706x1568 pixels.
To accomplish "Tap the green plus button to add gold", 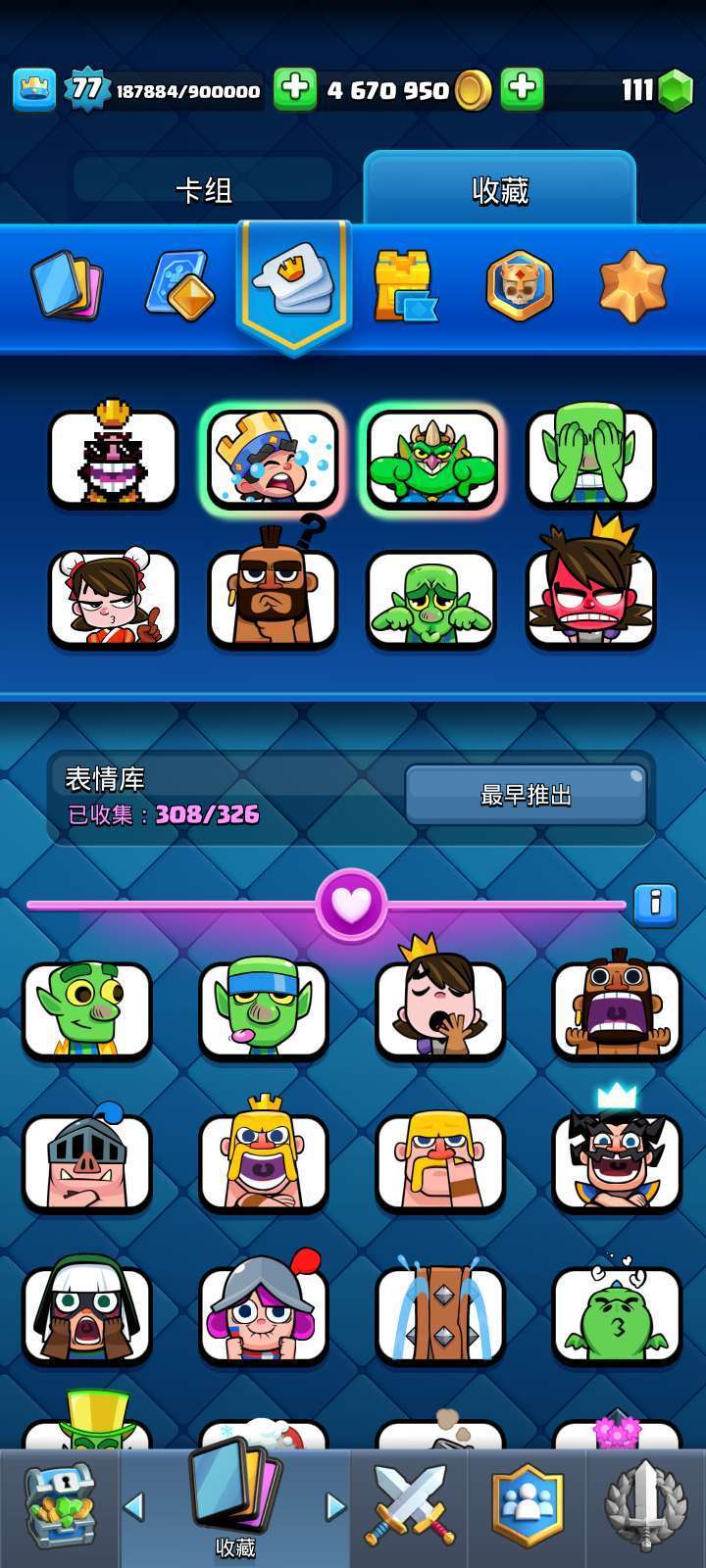I will click(294, 89).
